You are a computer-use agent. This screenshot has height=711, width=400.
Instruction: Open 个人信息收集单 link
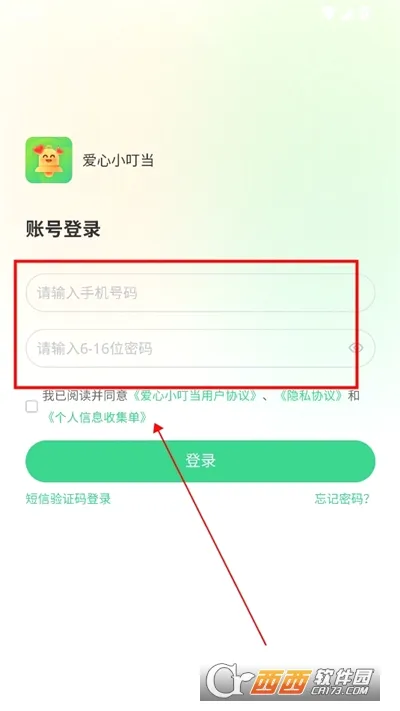click(x=97, y=417)
